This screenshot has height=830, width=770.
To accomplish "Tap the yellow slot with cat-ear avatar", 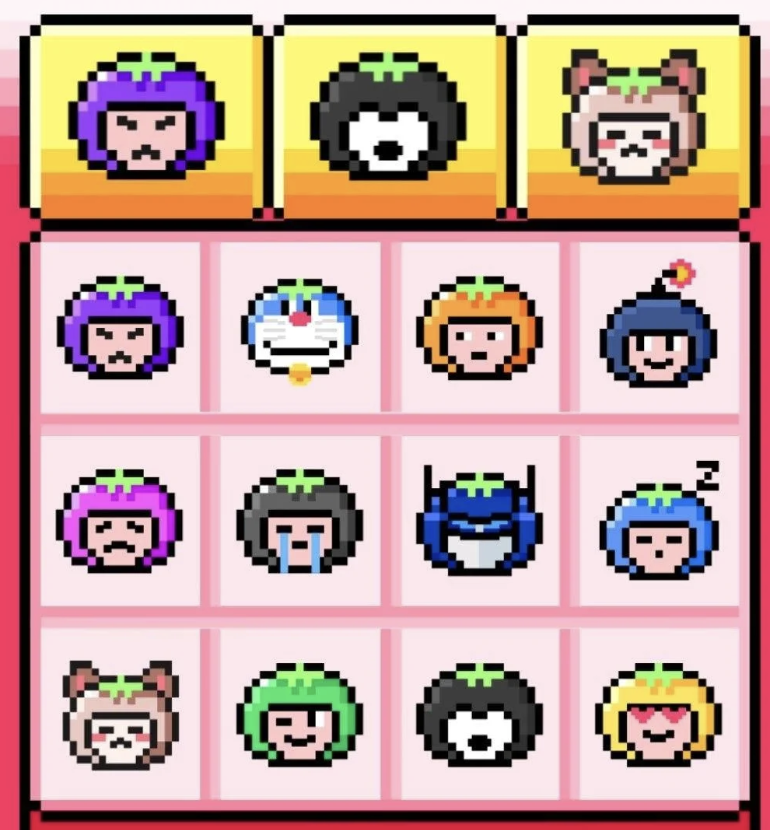I will 632,117.
